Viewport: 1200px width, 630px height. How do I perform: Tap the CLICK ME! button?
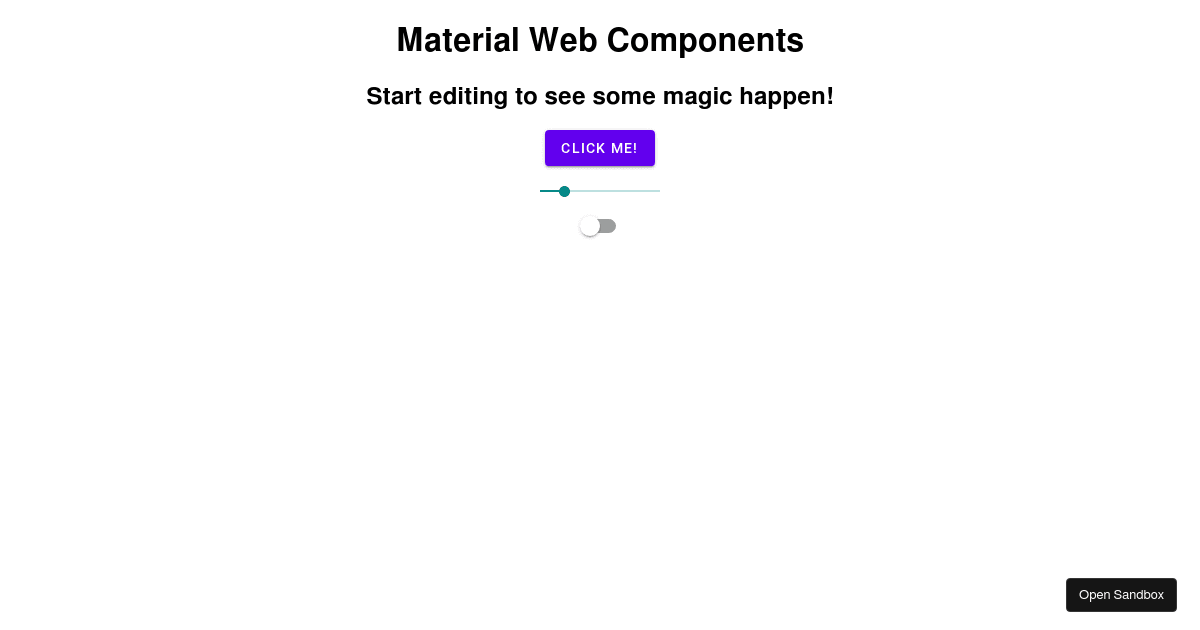599,148
